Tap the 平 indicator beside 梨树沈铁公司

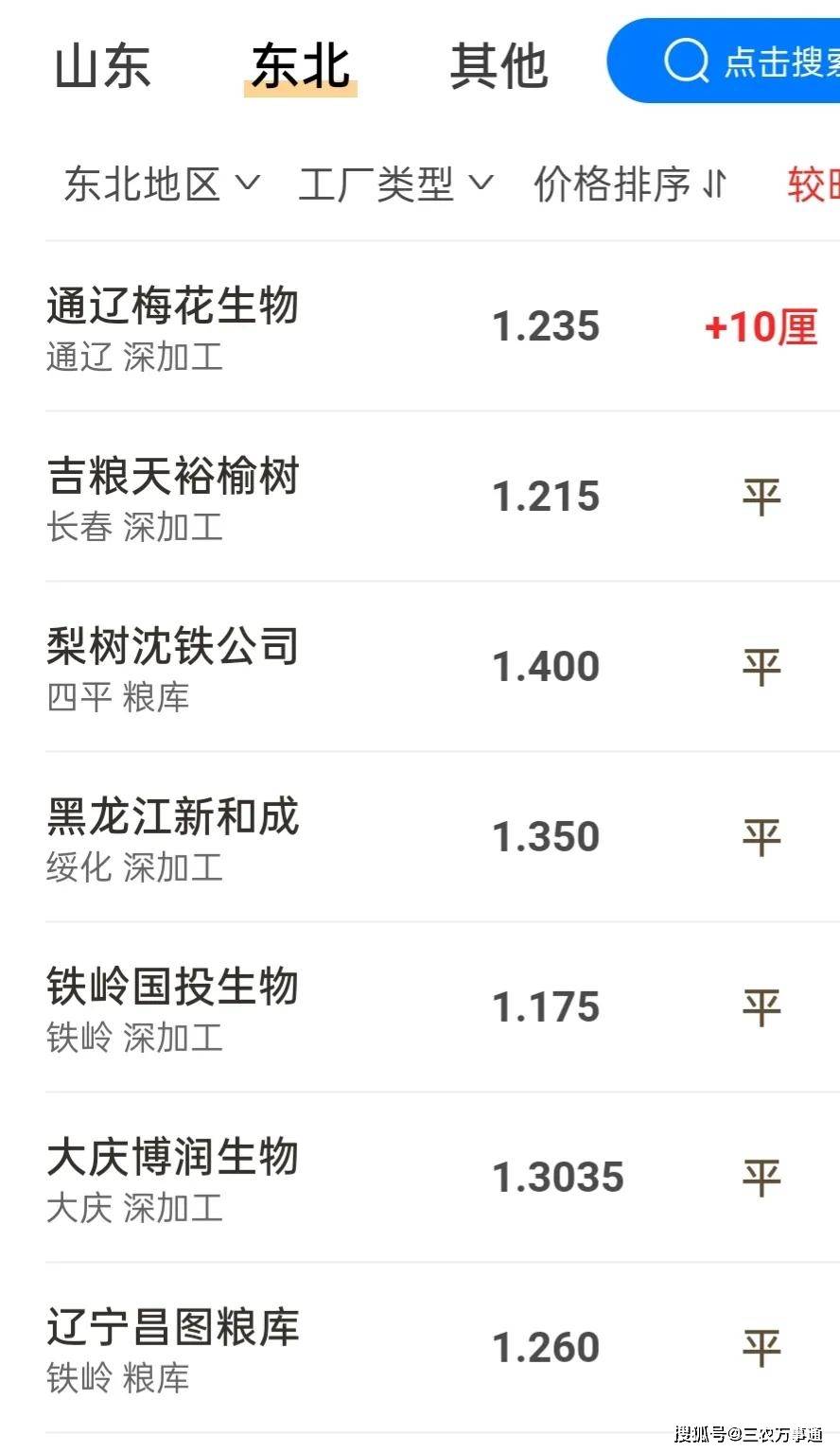coord(761,665)
